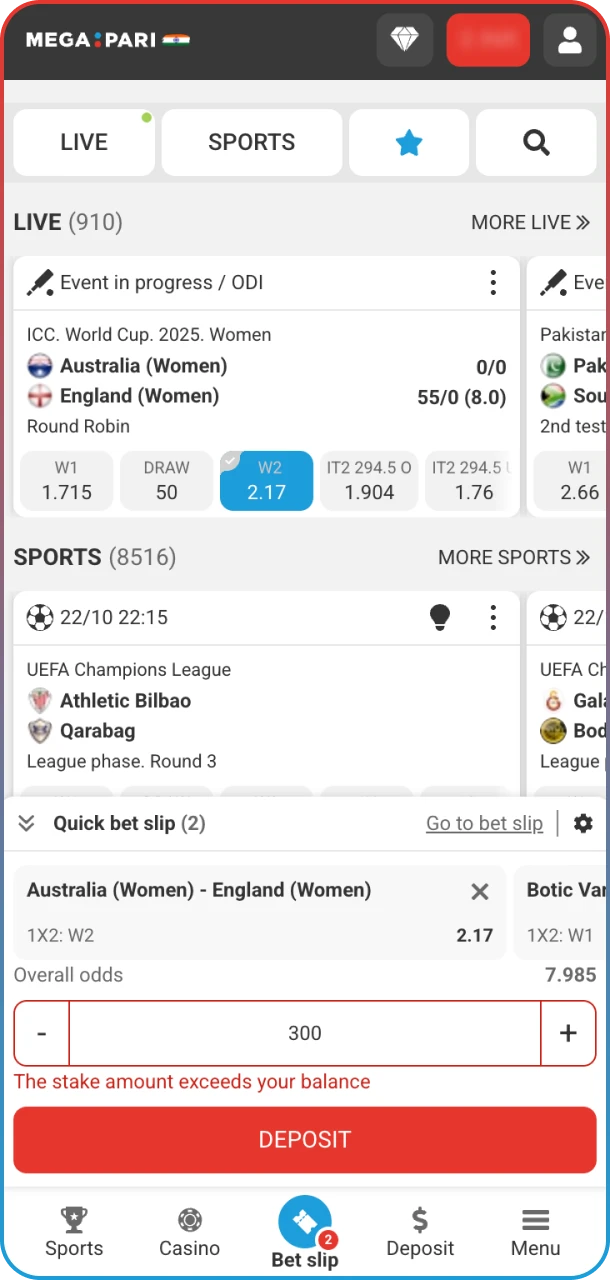This screenshot has height=1280, width=610.
Task: Open favorites star tab
Action: click(x=408, y=142)
